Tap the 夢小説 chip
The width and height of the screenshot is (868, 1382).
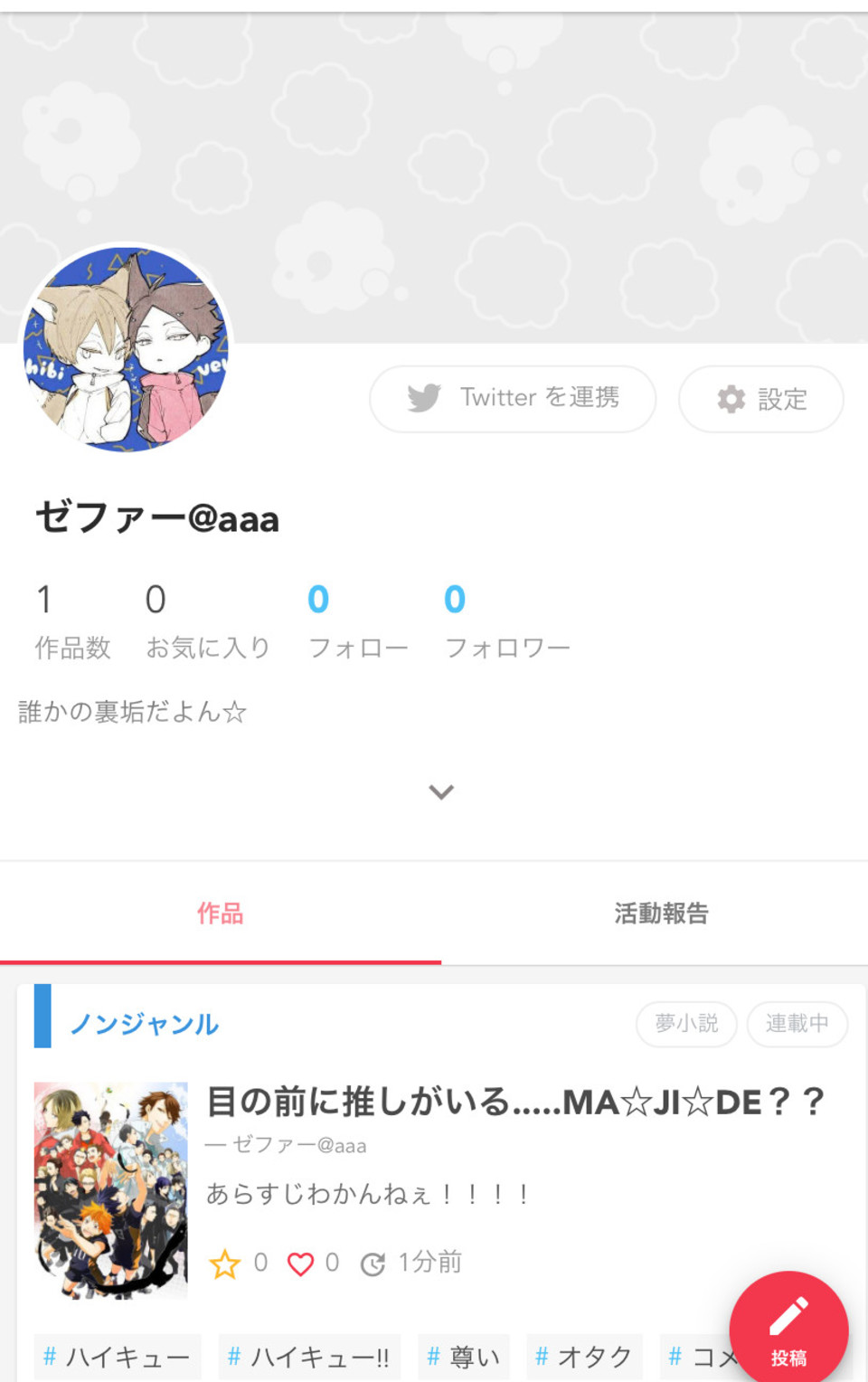tap(686, 1024)
